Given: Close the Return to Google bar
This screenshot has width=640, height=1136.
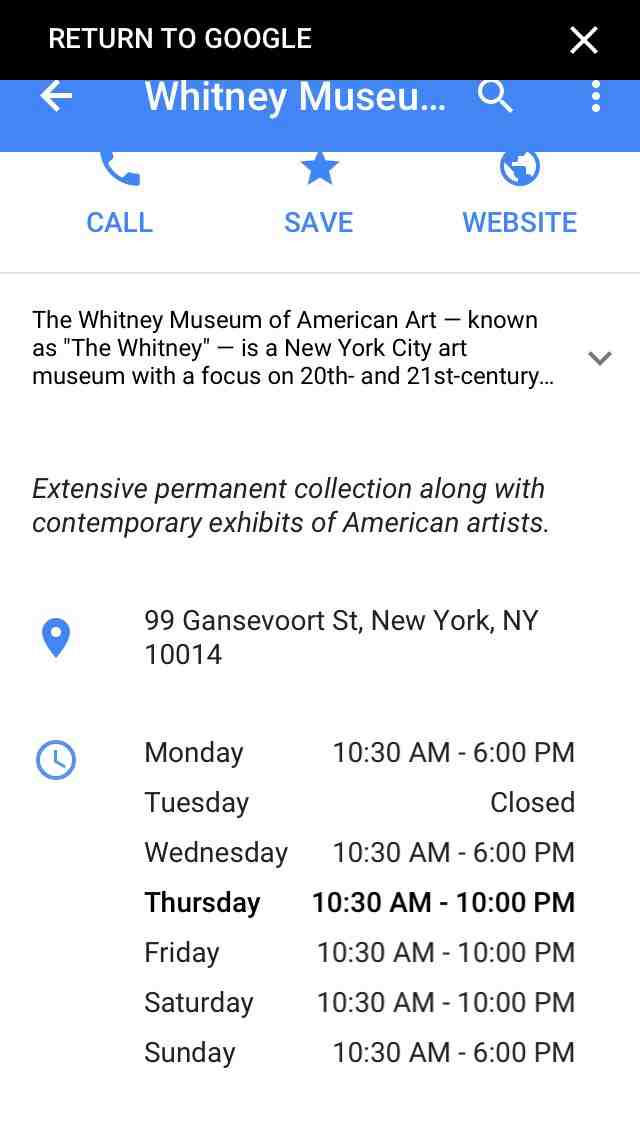Looking at the screenshot, I should pyautogui.click(x=583, y=40).
